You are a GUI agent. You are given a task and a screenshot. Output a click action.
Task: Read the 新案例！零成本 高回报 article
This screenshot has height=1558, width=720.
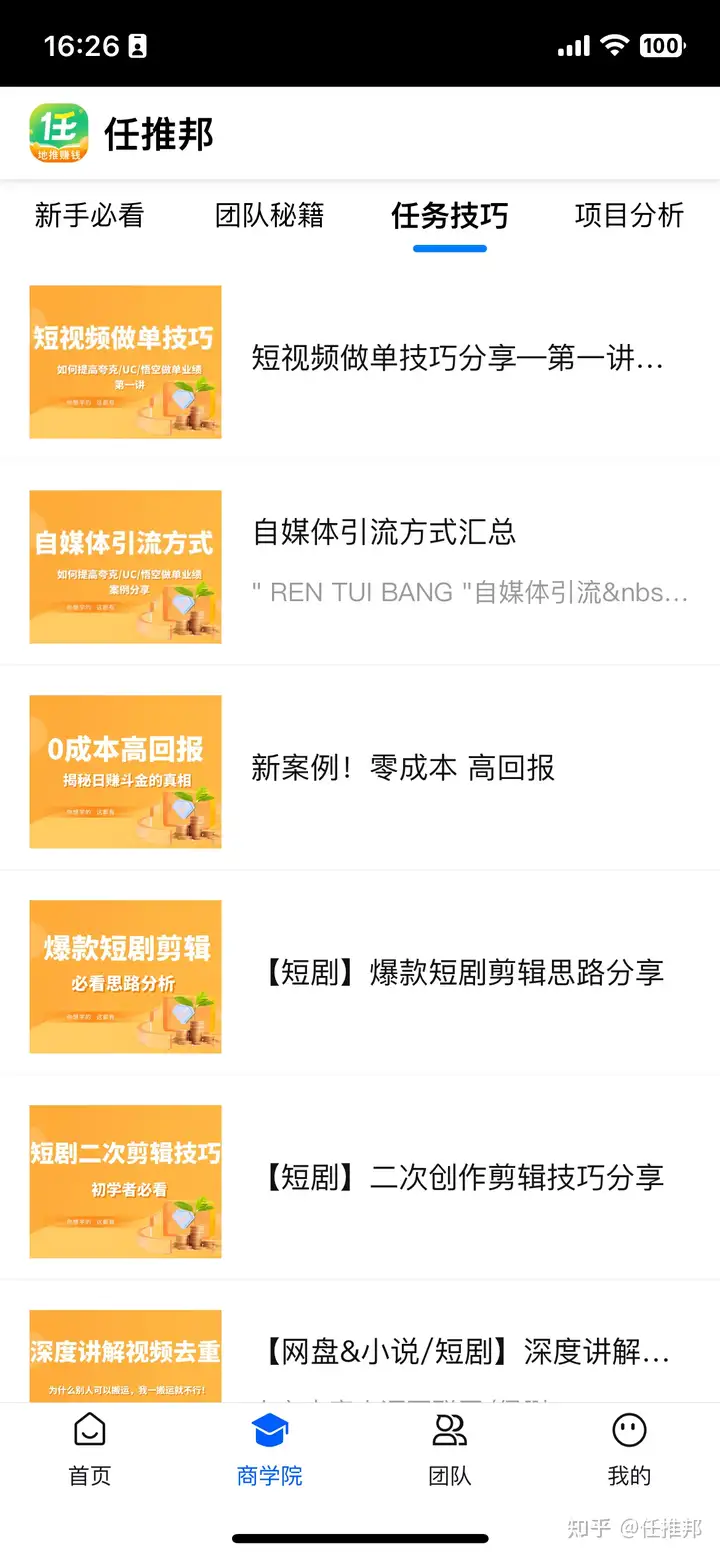(x=403, y=768)
